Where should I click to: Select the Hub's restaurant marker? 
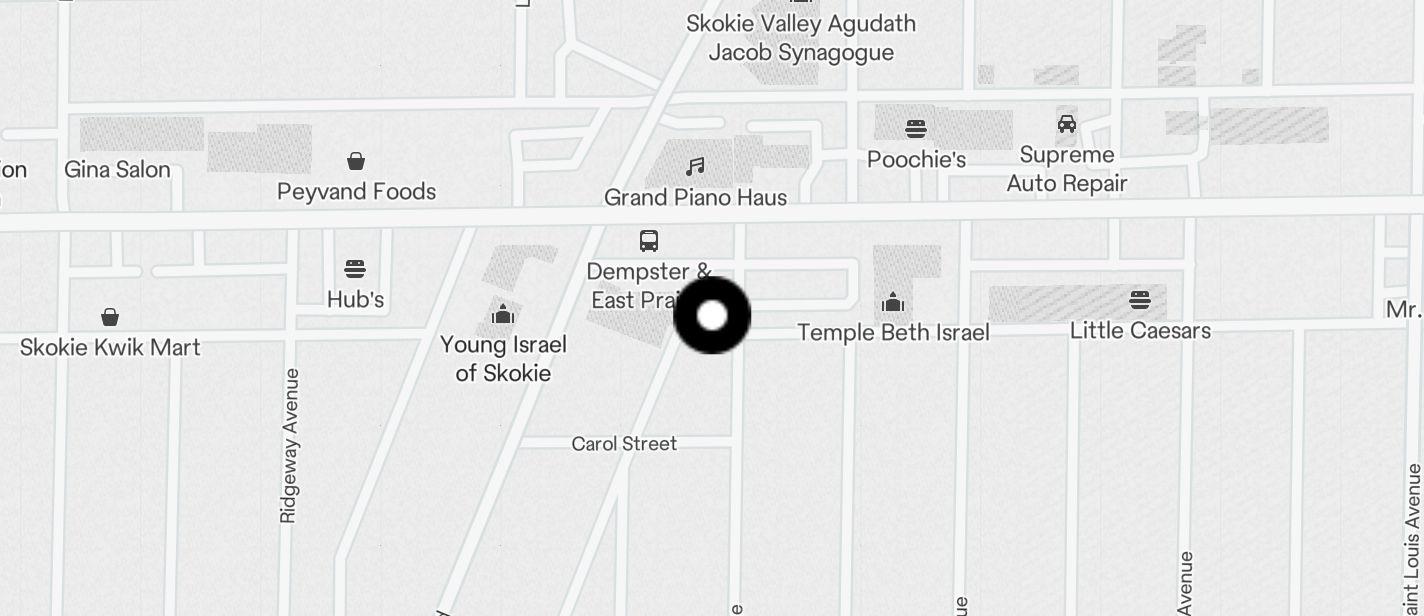point(355,269)
